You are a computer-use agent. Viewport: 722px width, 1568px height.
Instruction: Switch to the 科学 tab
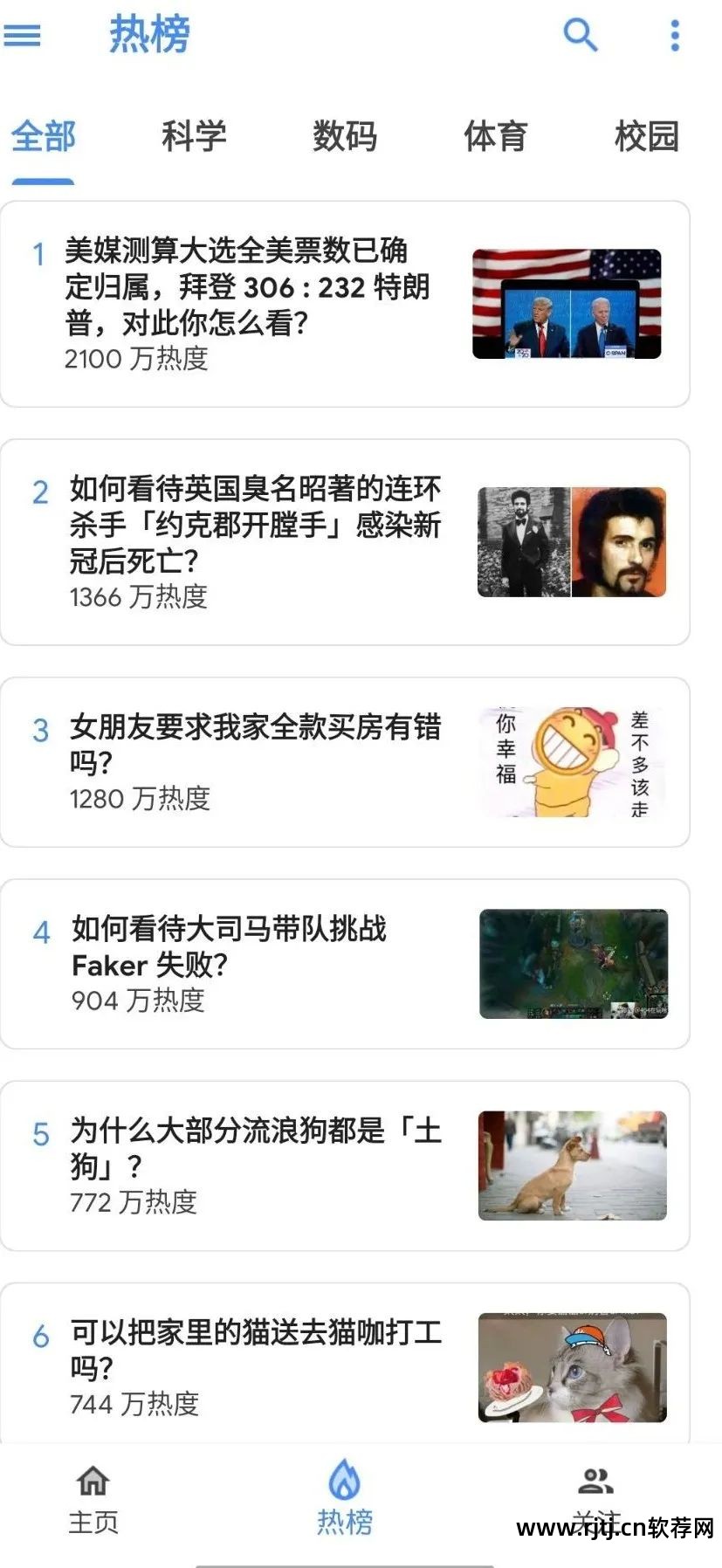pyautogui.click(x=193, y=137)
